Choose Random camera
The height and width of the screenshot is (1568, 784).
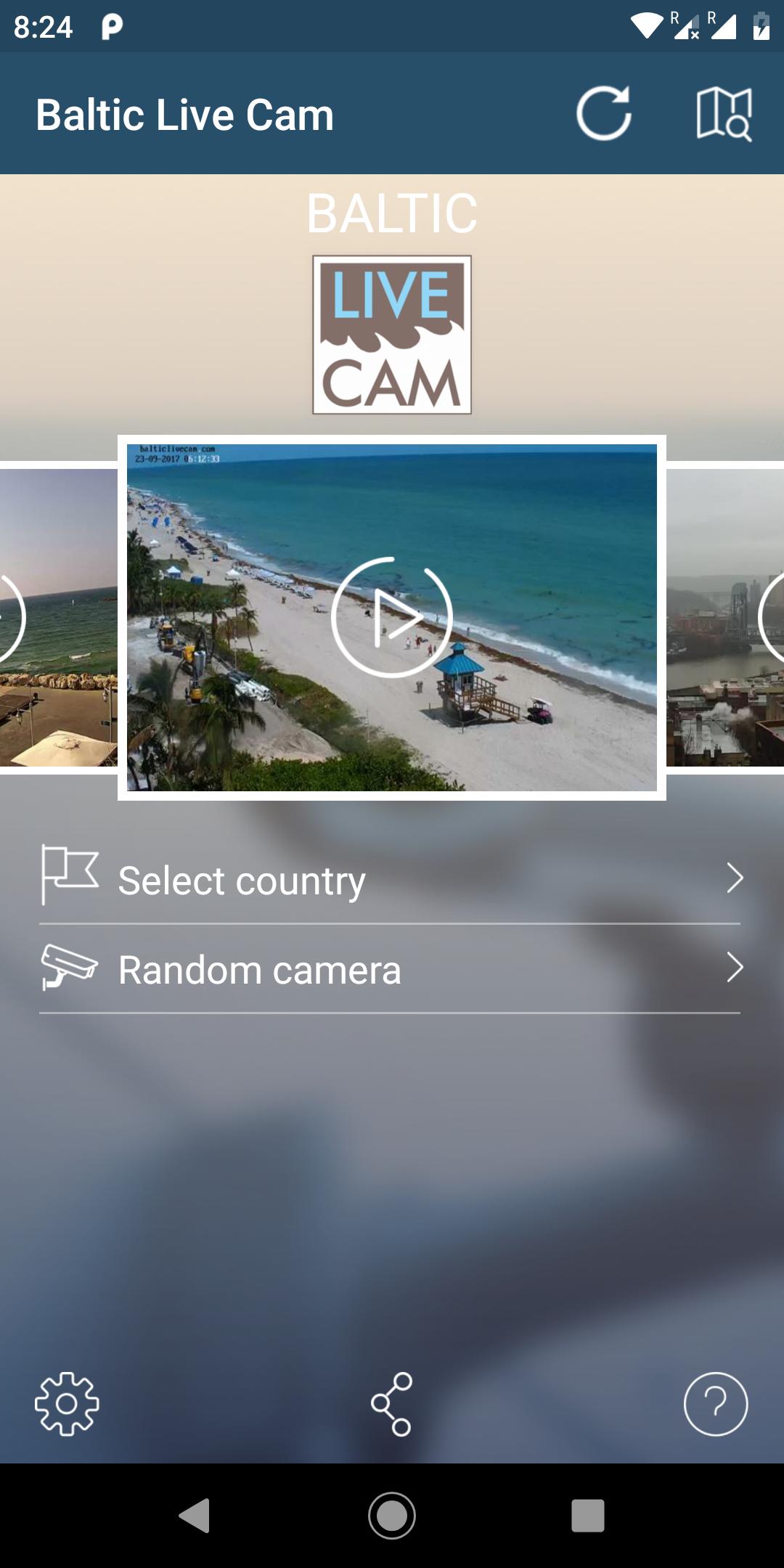pyautogui.click(x=259, y=968)
